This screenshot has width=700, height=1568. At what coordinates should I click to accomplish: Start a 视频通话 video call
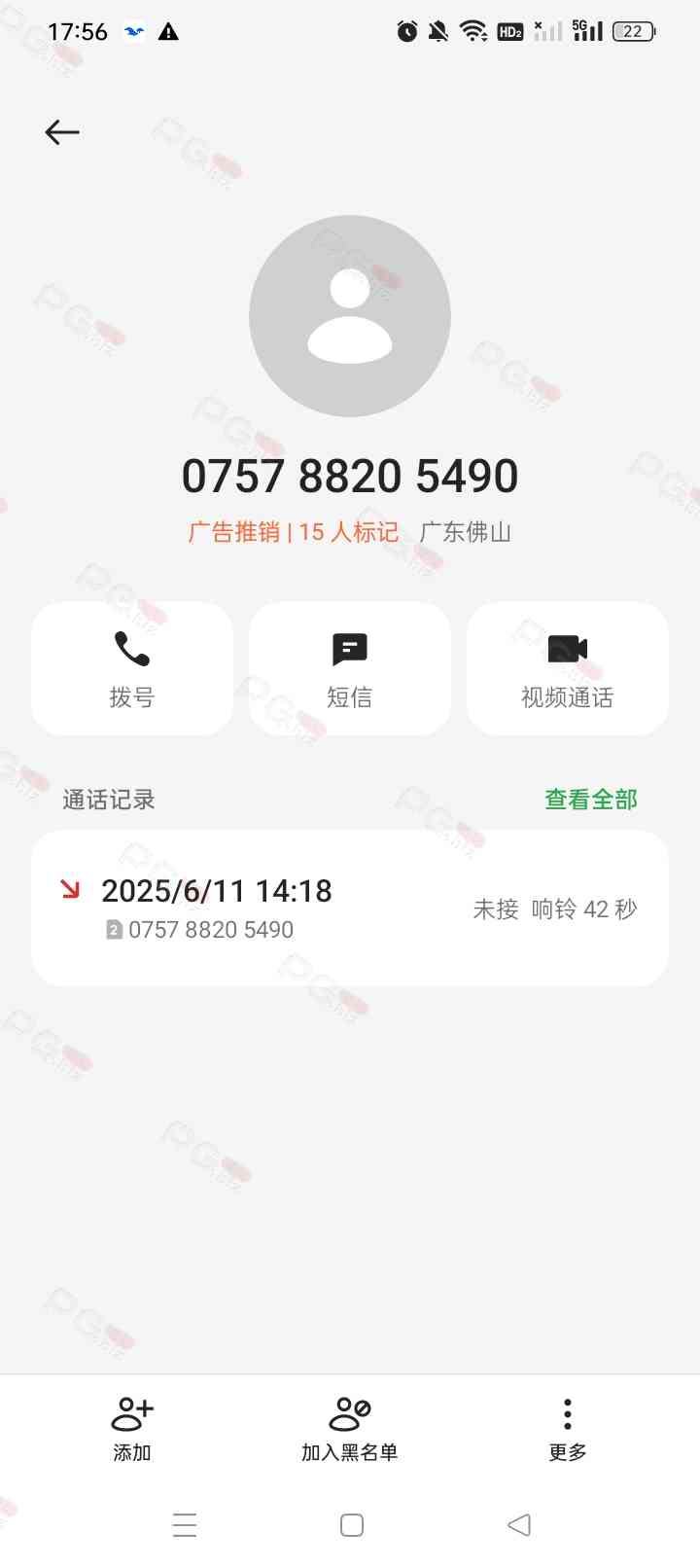[568, 668]
